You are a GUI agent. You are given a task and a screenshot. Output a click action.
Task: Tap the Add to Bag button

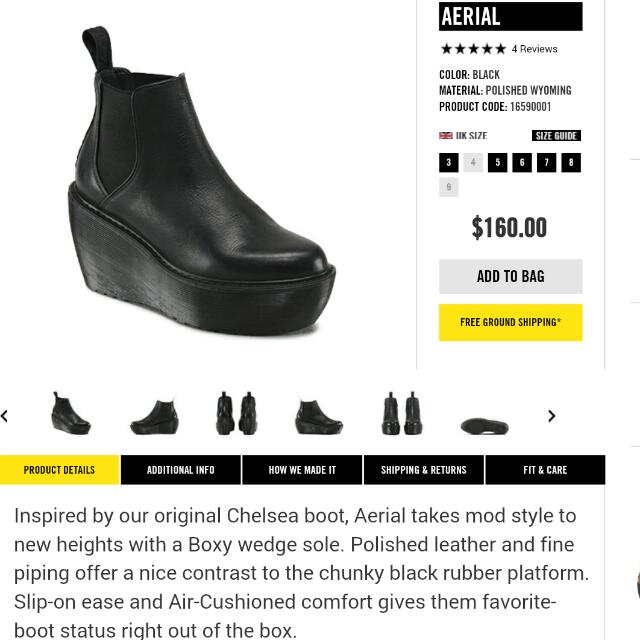pyautogui.click(x=510, y=276)
